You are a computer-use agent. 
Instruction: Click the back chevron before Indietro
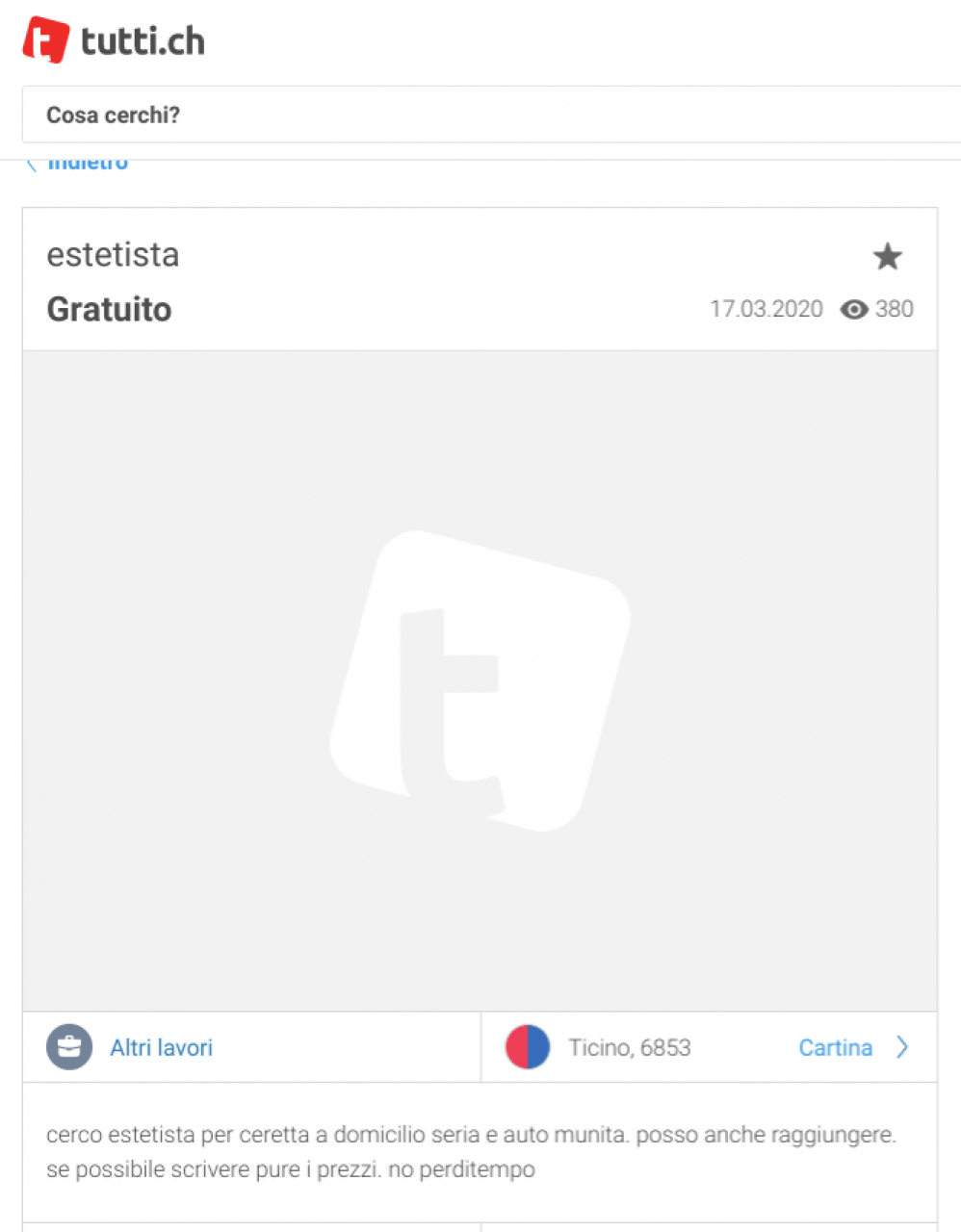(31, 162)
